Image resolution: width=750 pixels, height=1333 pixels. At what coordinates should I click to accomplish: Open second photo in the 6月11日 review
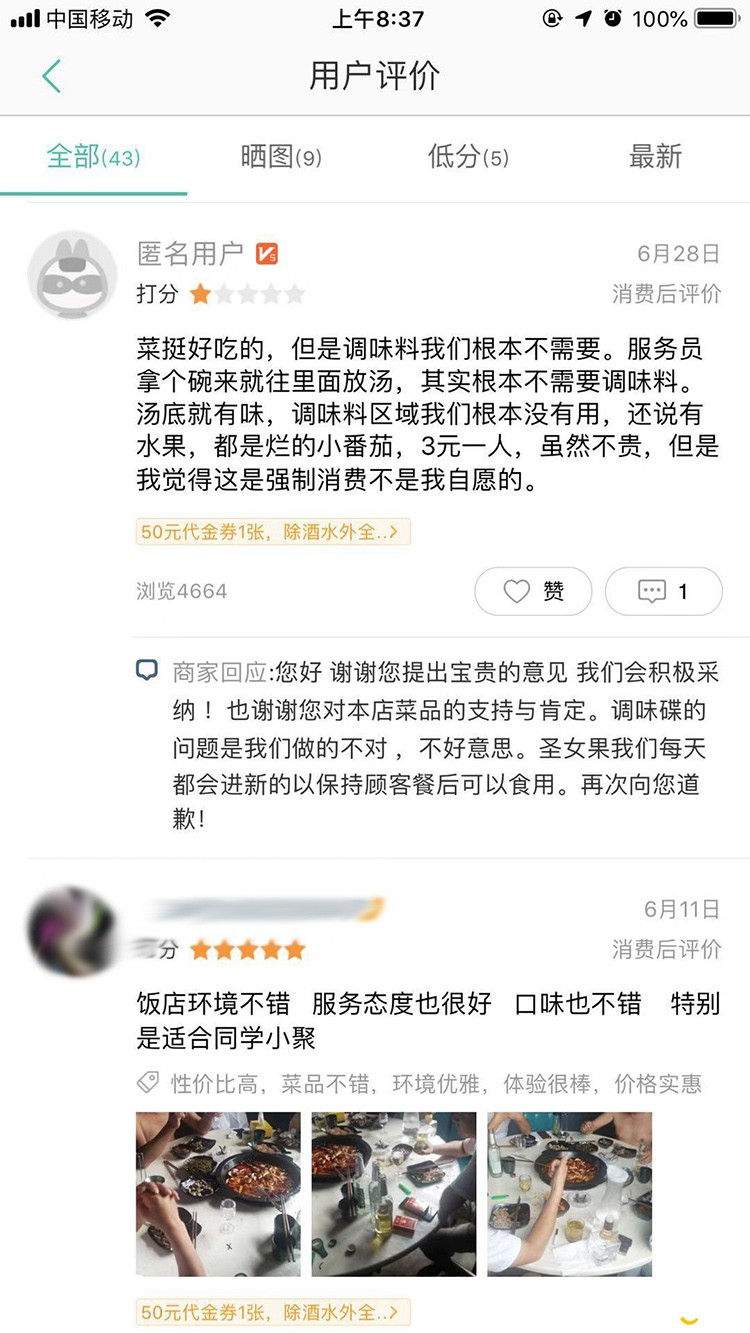pyautogui.click(x=393, y=1194)
